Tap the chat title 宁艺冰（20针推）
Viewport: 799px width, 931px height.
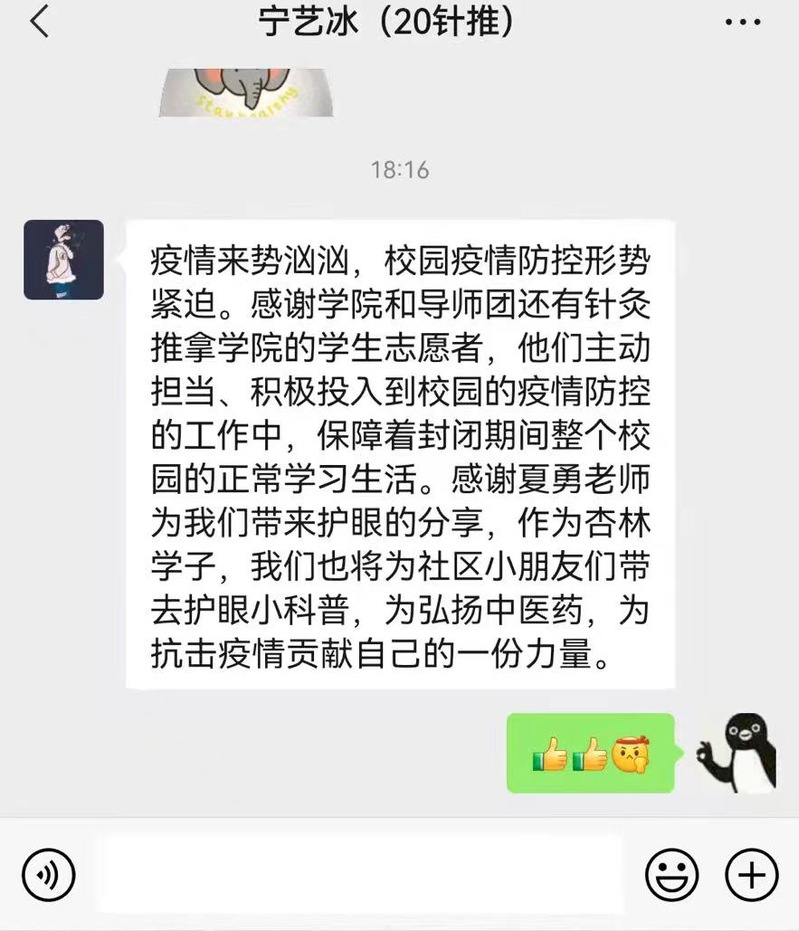tap(399, 20)
